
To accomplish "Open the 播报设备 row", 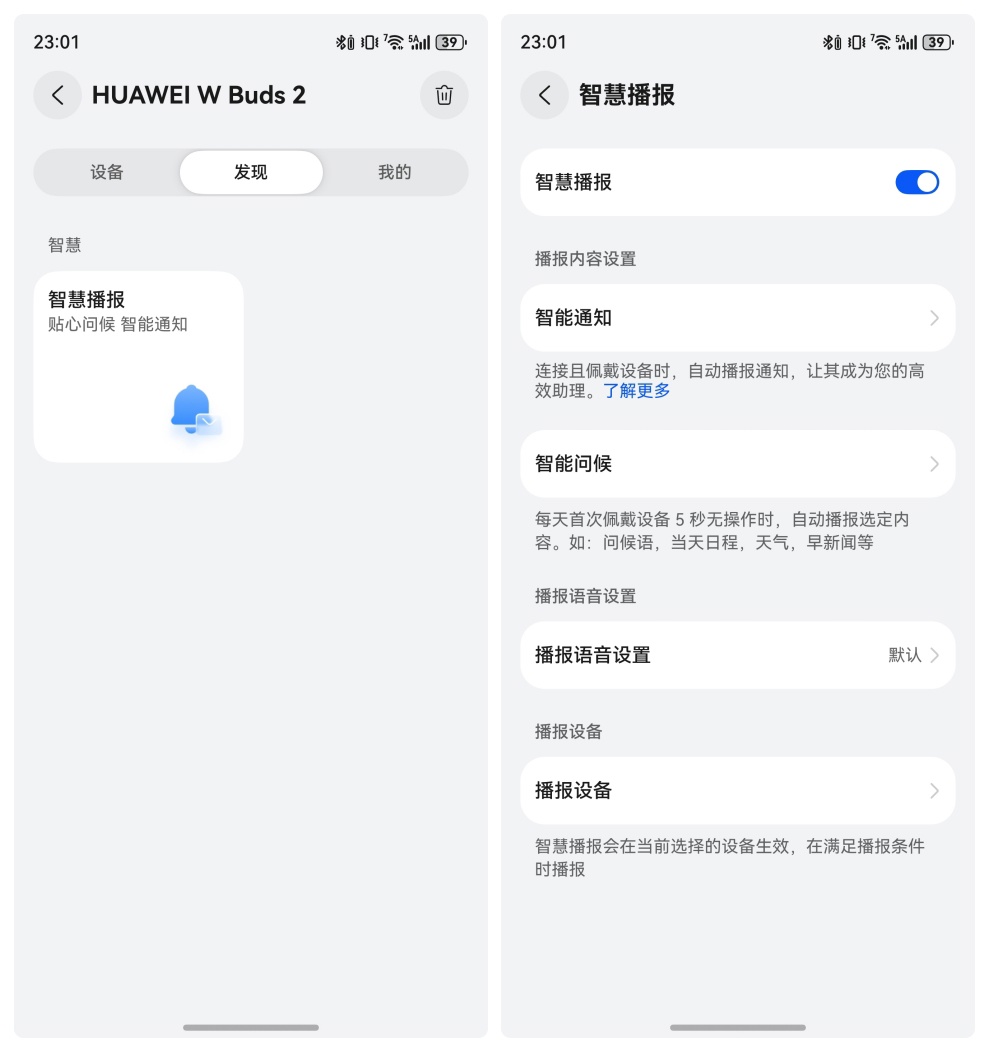I will [737, 790].
